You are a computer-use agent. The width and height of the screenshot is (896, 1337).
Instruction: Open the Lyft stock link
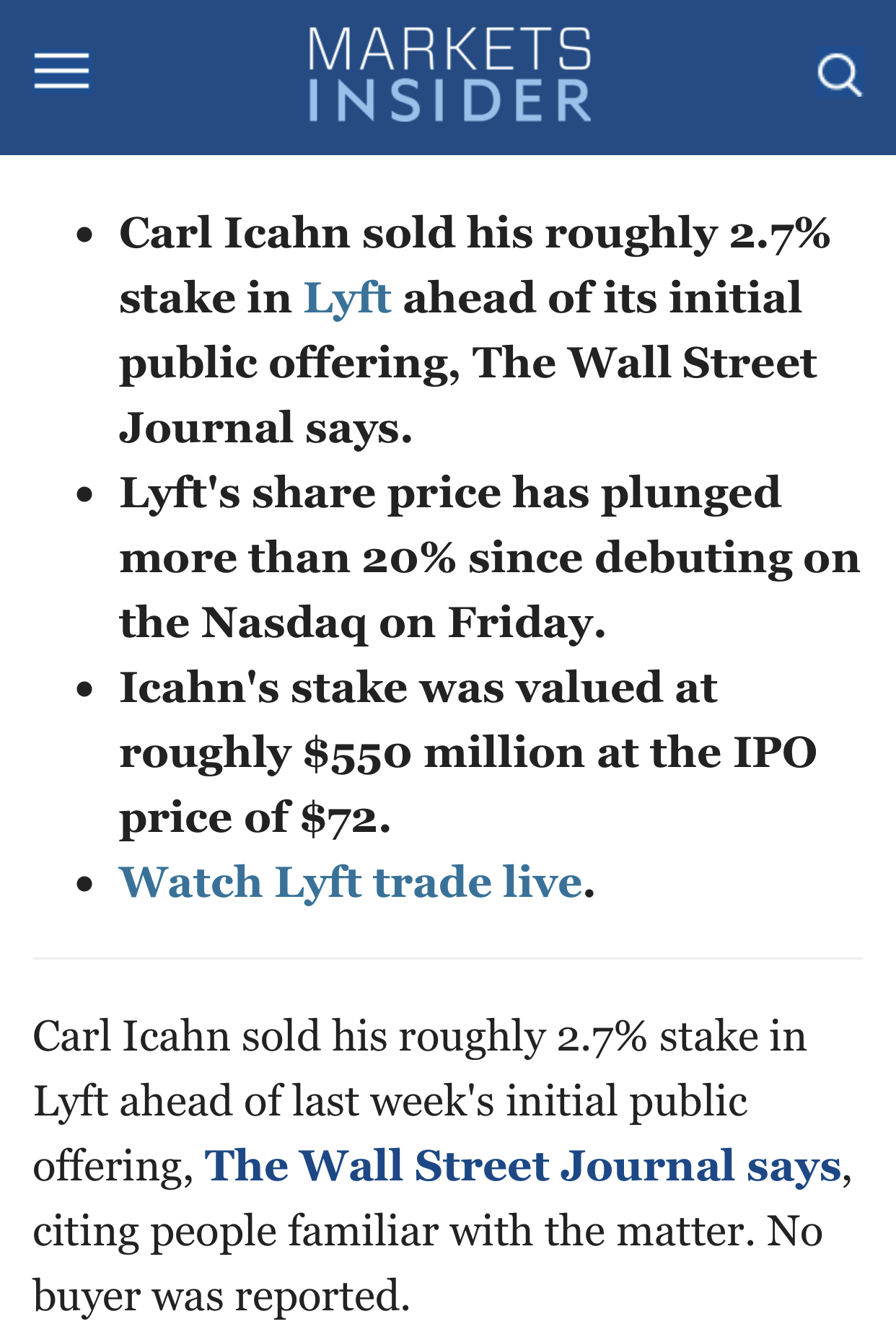pos(347,298)
